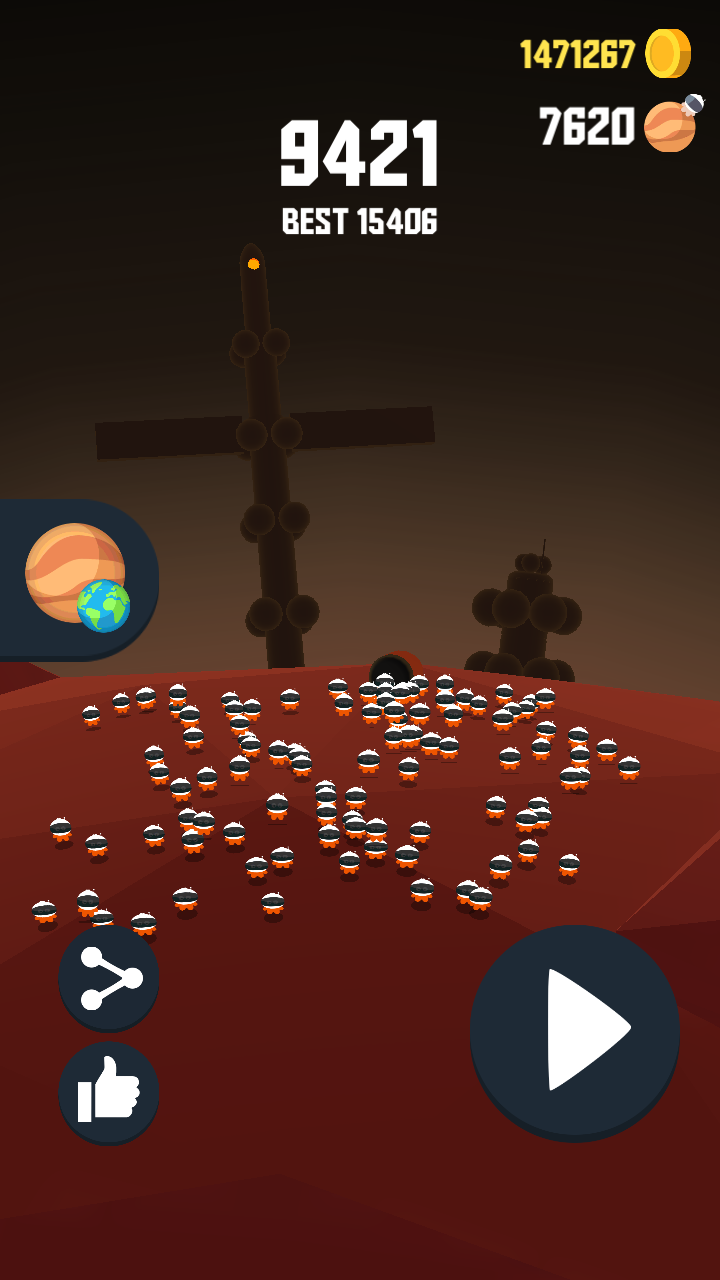
Task: Share your score
Action: (x=109, y=978)
